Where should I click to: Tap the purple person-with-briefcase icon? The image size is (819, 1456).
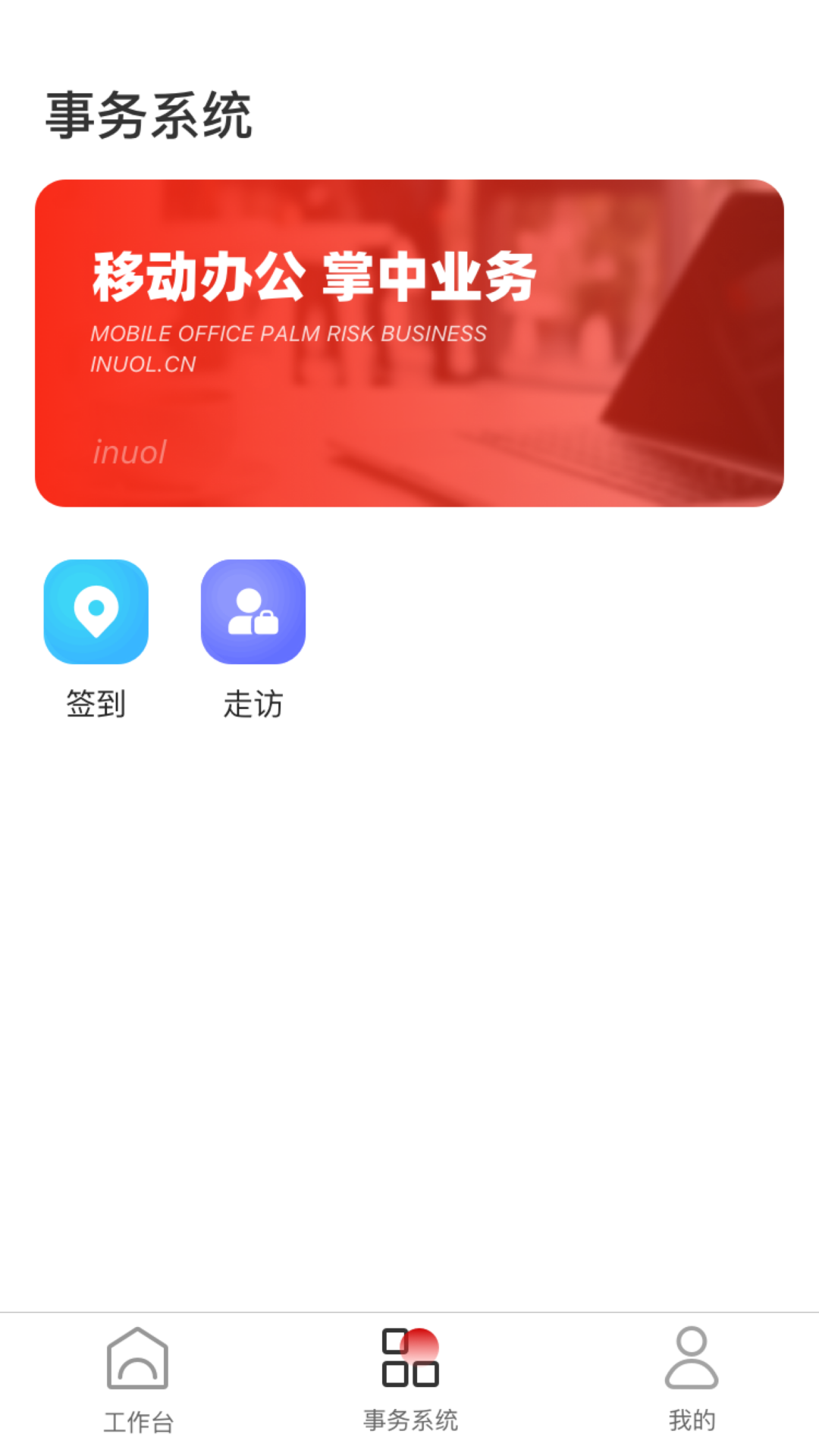click(253, 611)
